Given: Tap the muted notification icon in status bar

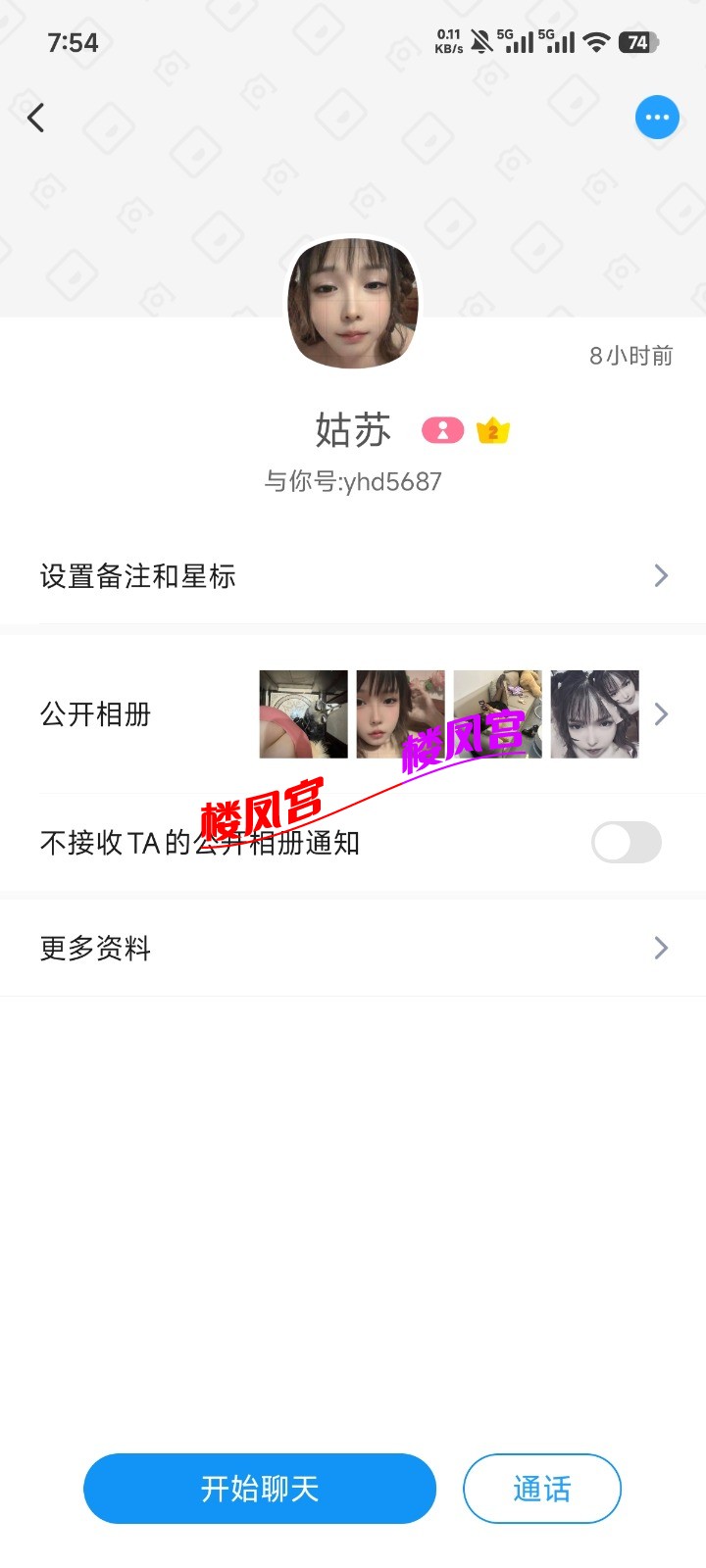Looking at the screenshot, I should pyautogui.click(x=480, y=43).
